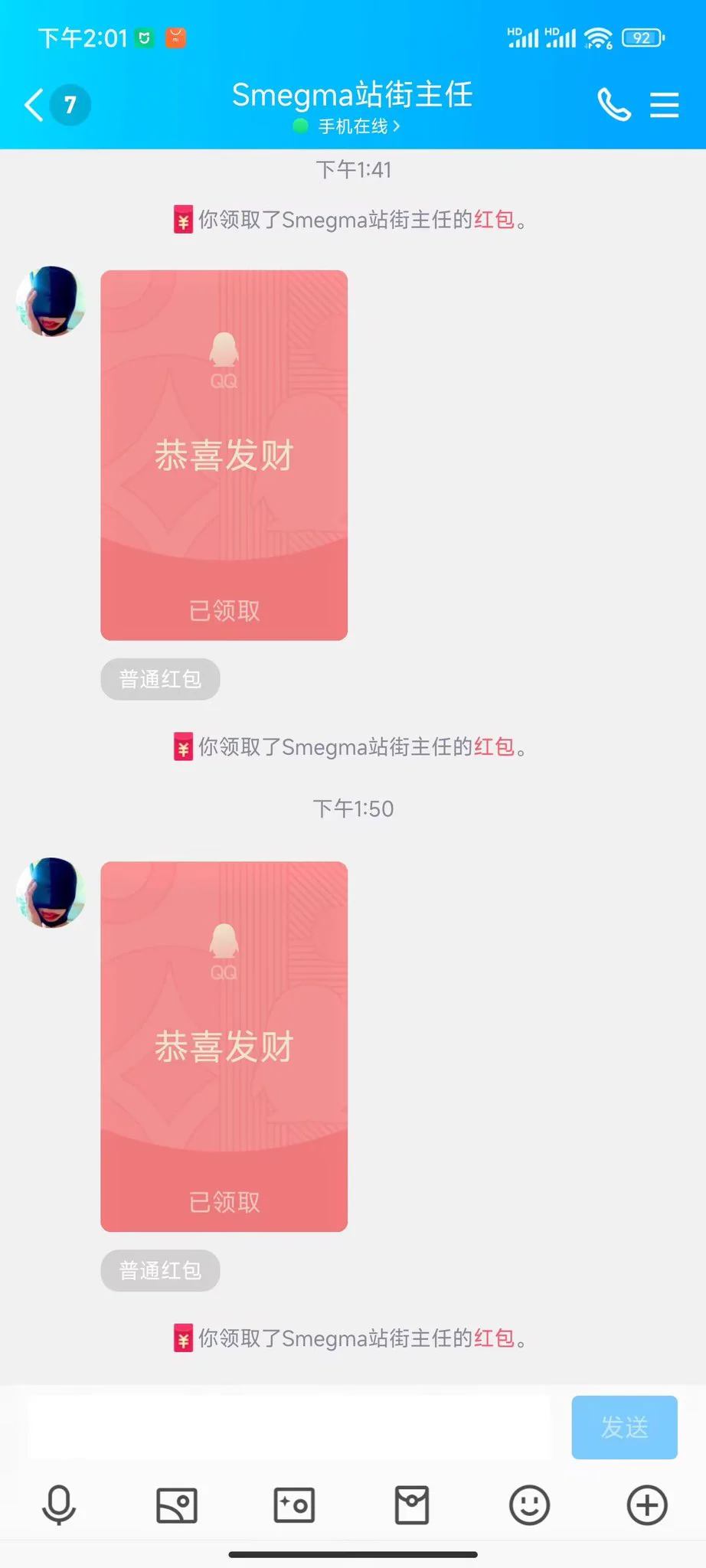Viewport: 706px width, 1568px height.
Task: Open the emoji panel
Action: point(529,1505)
